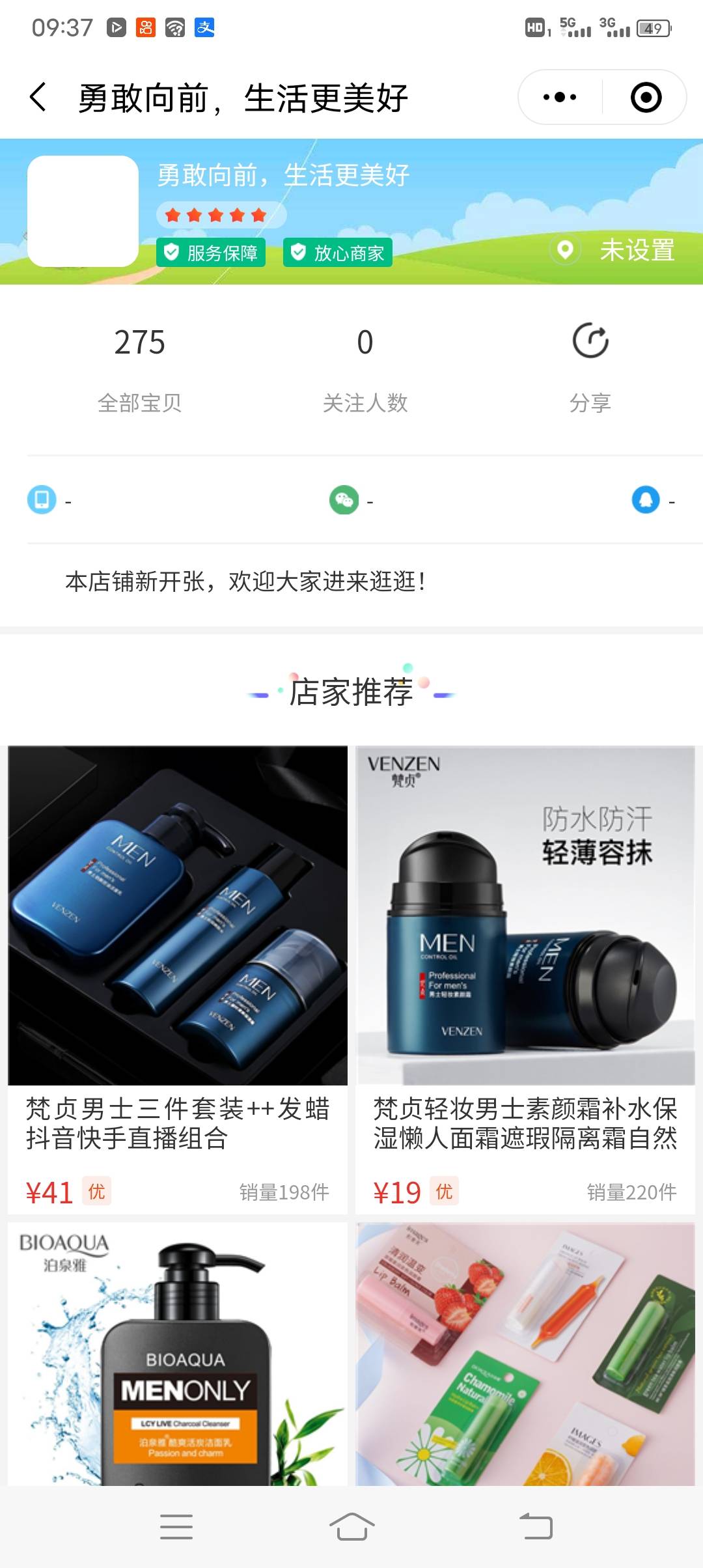Open the lip balm product card
703x1568 pixels.
tap(525, 1354)
